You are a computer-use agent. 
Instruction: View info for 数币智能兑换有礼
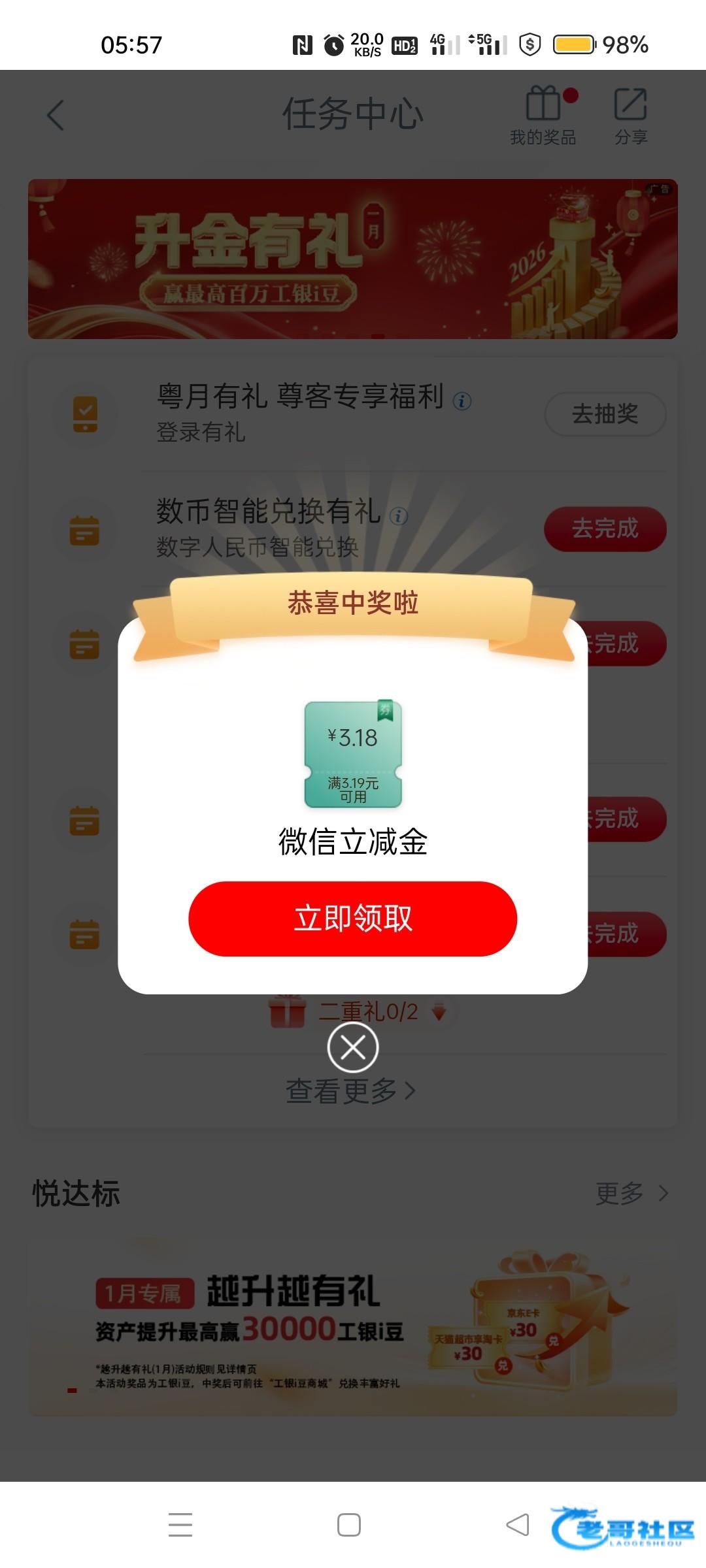pos(399,516)
